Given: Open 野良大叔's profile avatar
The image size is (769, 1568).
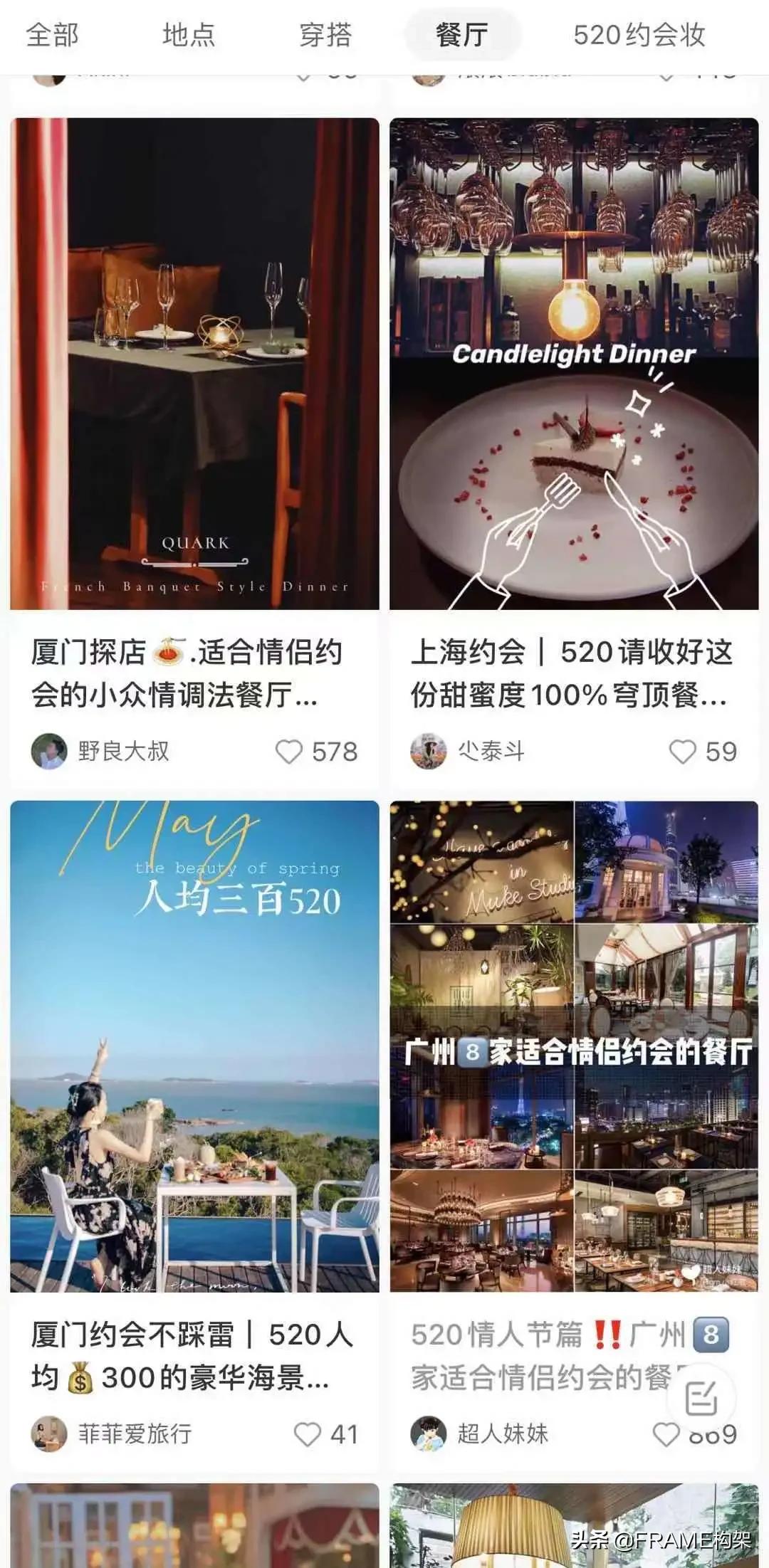Looking at the screenshot, I should (48, 751).
